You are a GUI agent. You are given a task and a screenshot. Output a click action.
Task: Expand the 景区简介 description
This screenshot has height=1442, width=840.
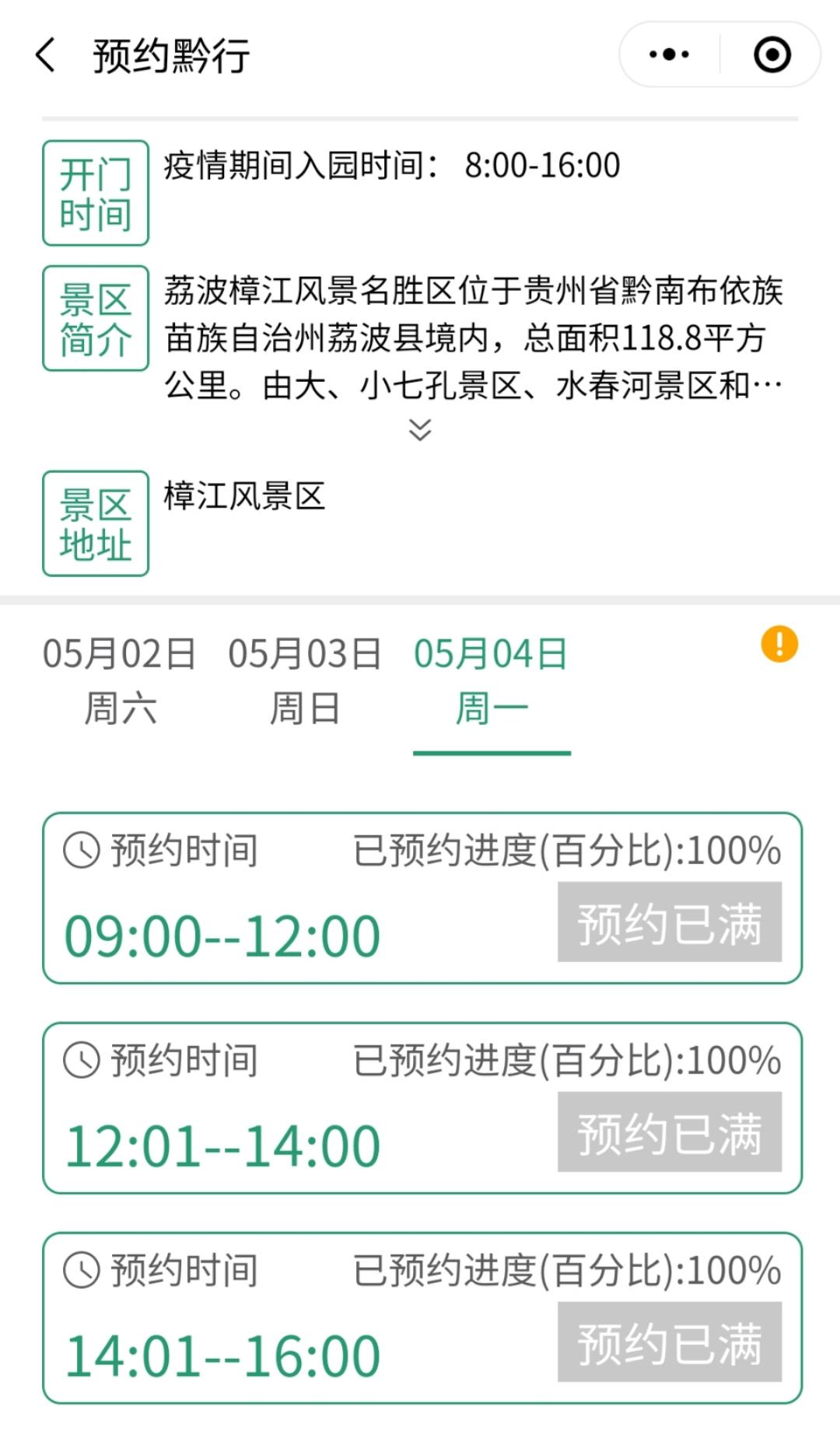pyautogui.click(x=420, y=429)
